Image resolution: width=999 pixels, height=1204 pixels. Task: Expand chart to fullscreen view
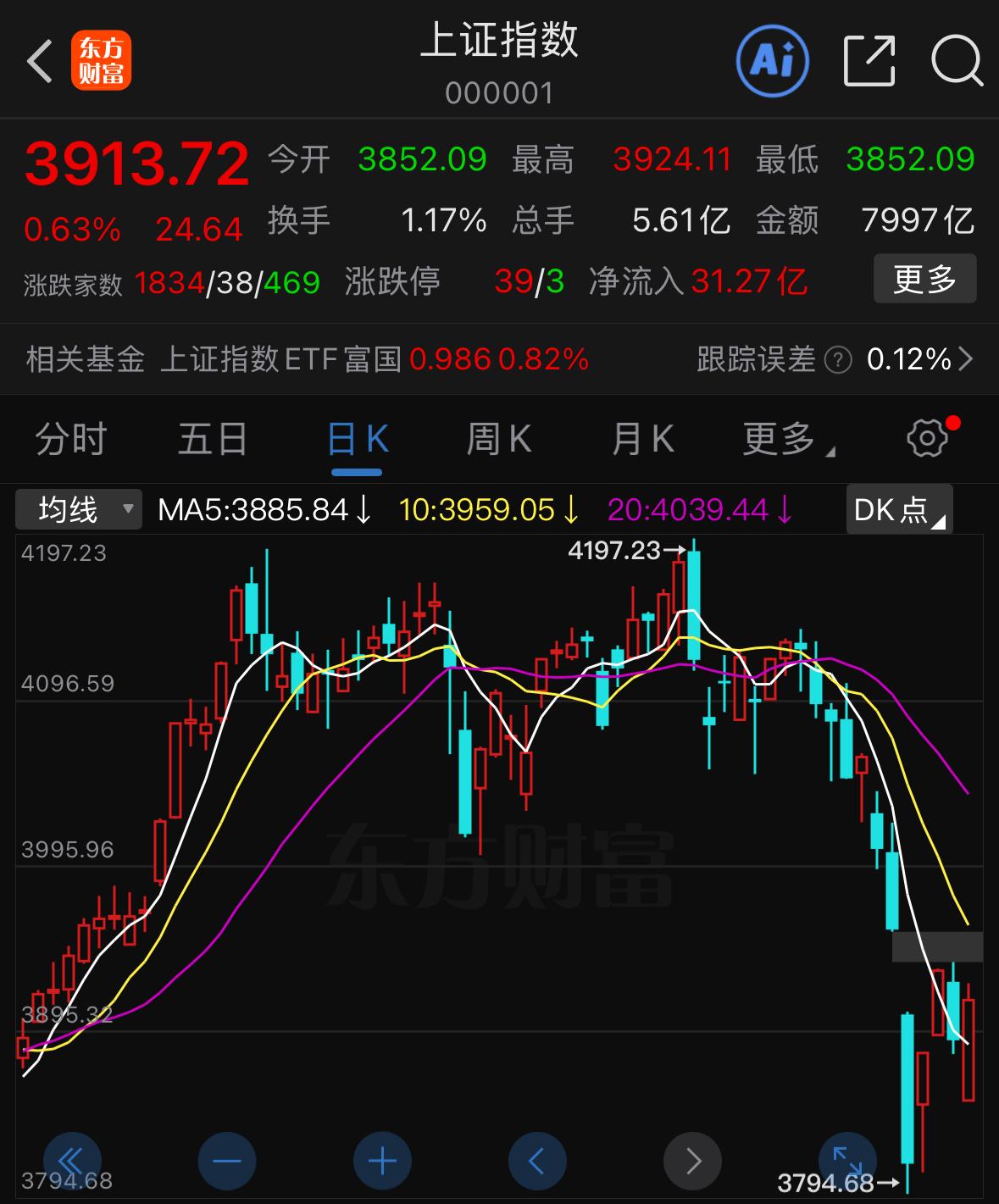847,1161
